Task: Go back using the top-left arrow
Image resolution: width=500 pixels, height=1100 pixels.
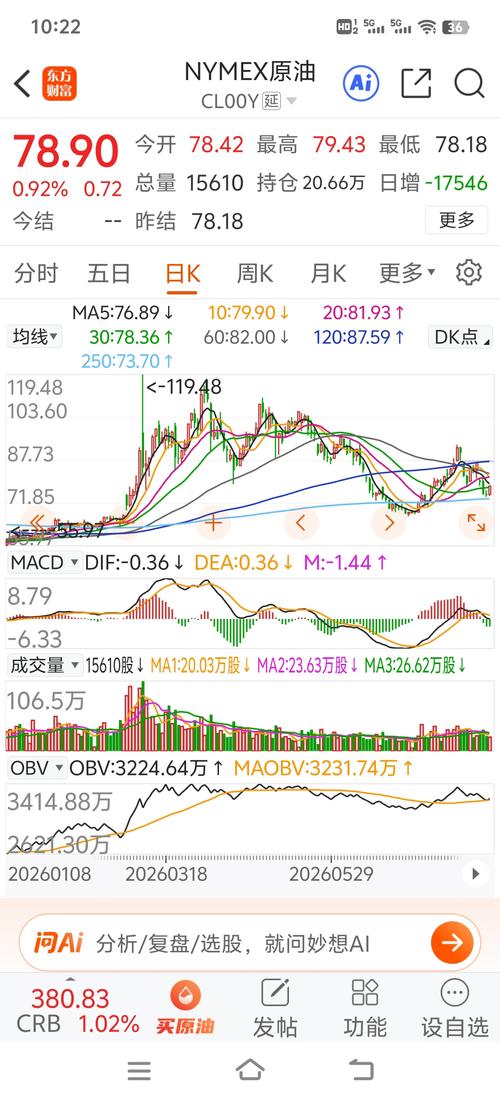Action: 22,84
